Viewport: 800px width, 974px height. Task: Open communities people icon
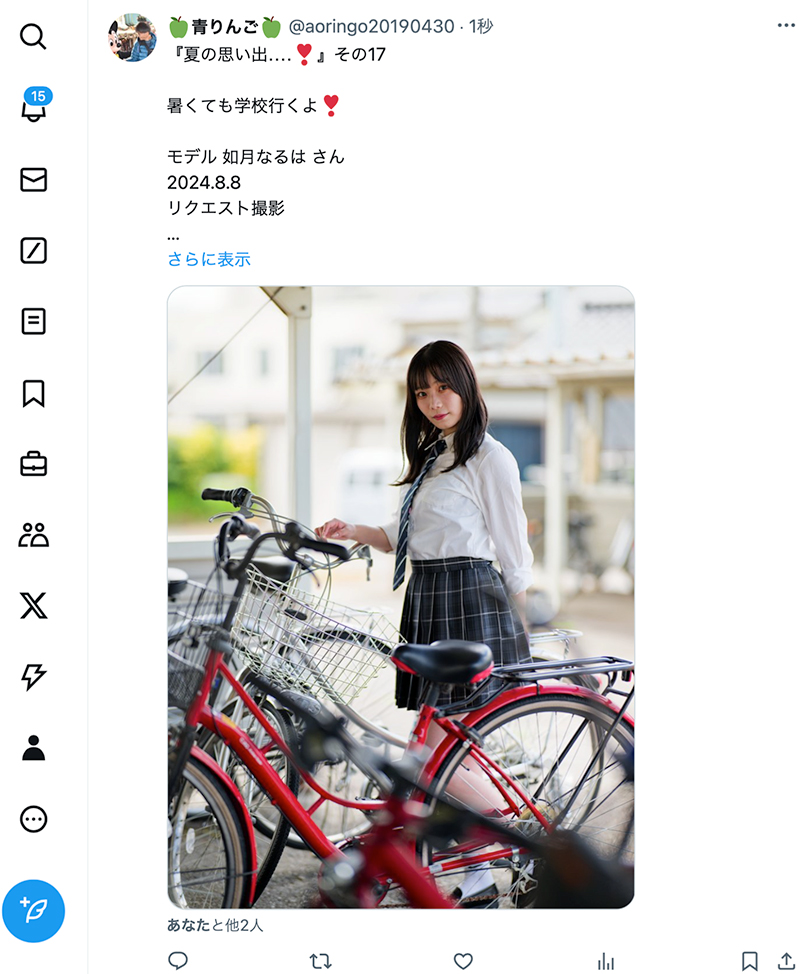click(x=34, y=535)
